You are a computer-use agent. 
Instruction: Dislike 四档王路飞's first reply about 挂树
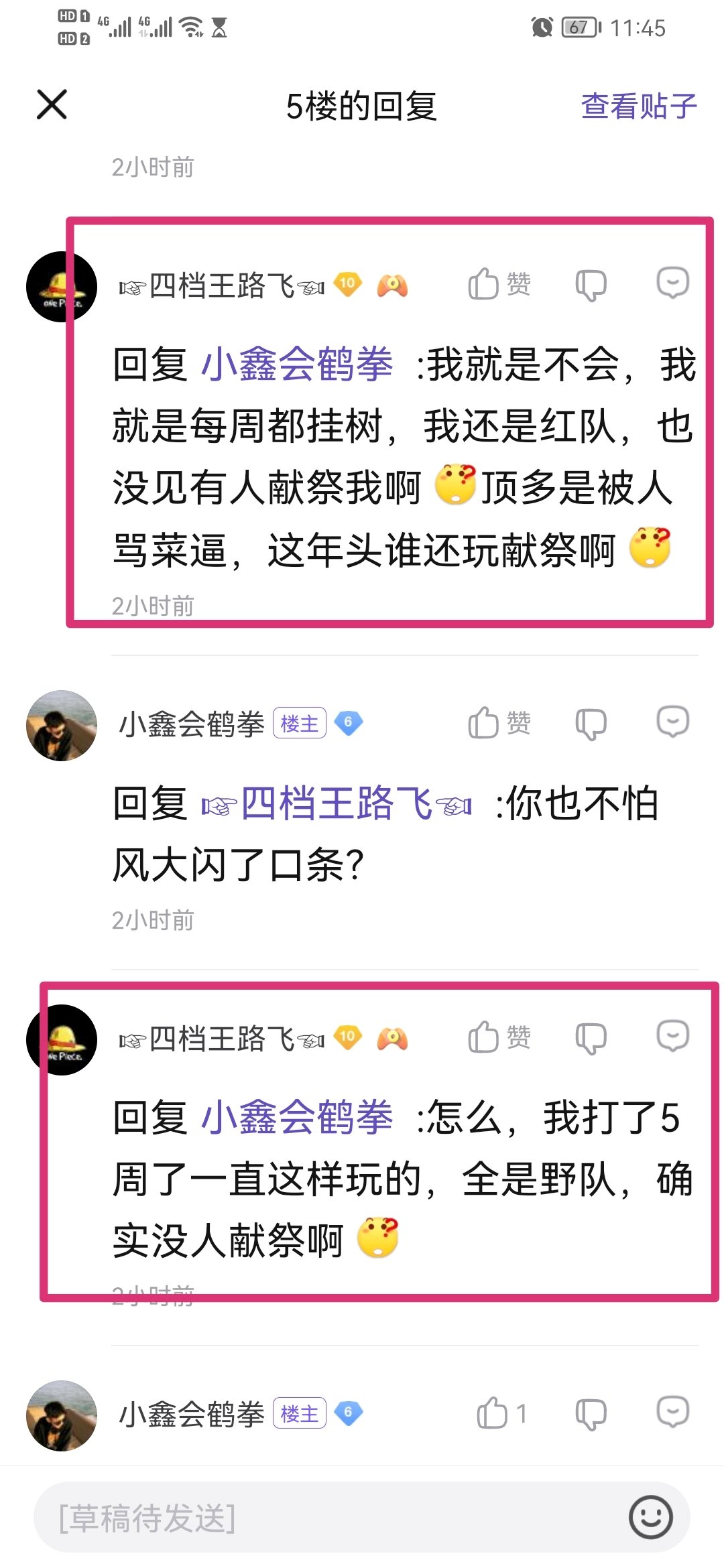coord(591,285)
